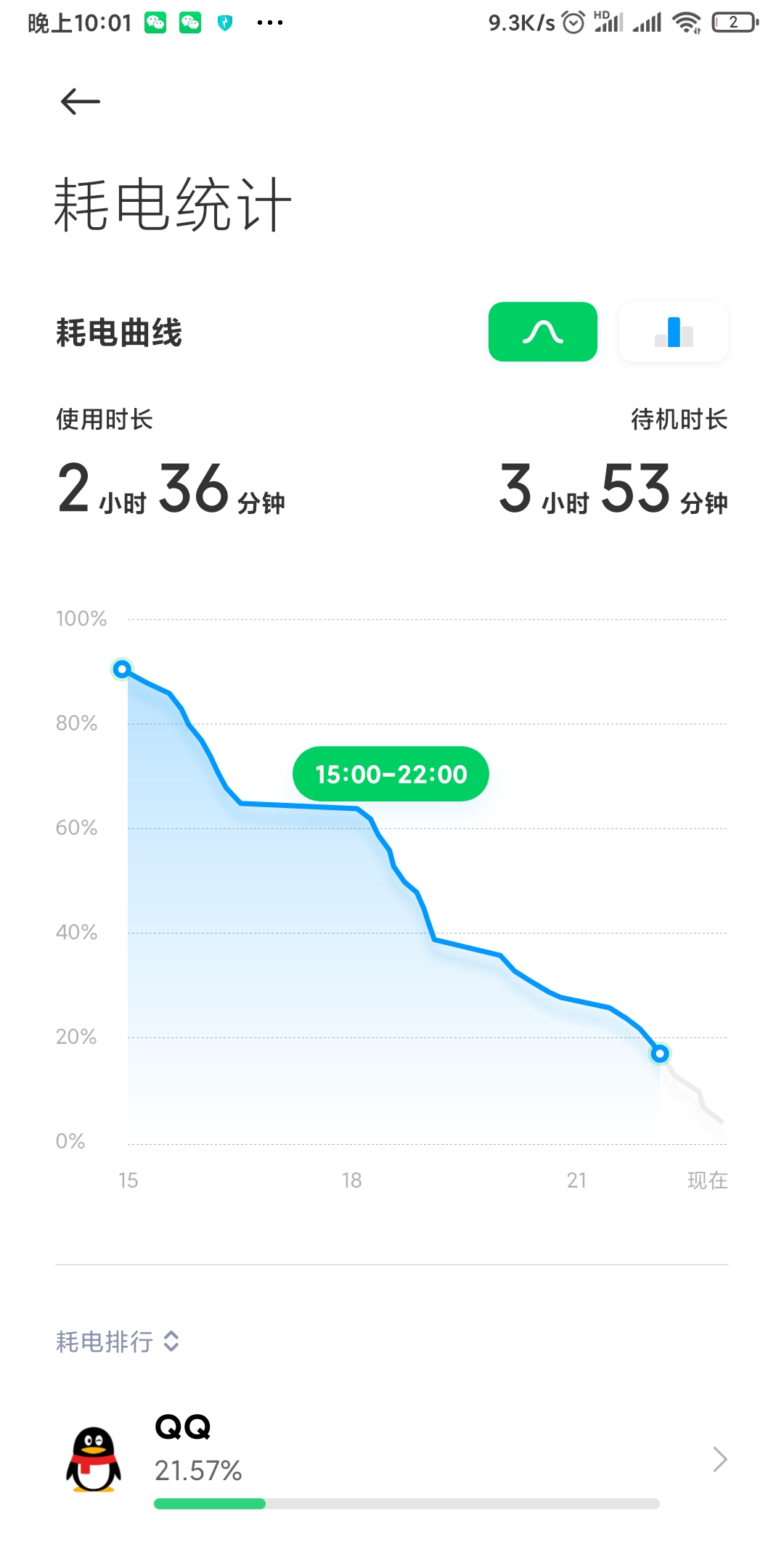This screenshot has width=784, height=1568.
Task: Switch to the curve chart view
Action: pos(543,332)
